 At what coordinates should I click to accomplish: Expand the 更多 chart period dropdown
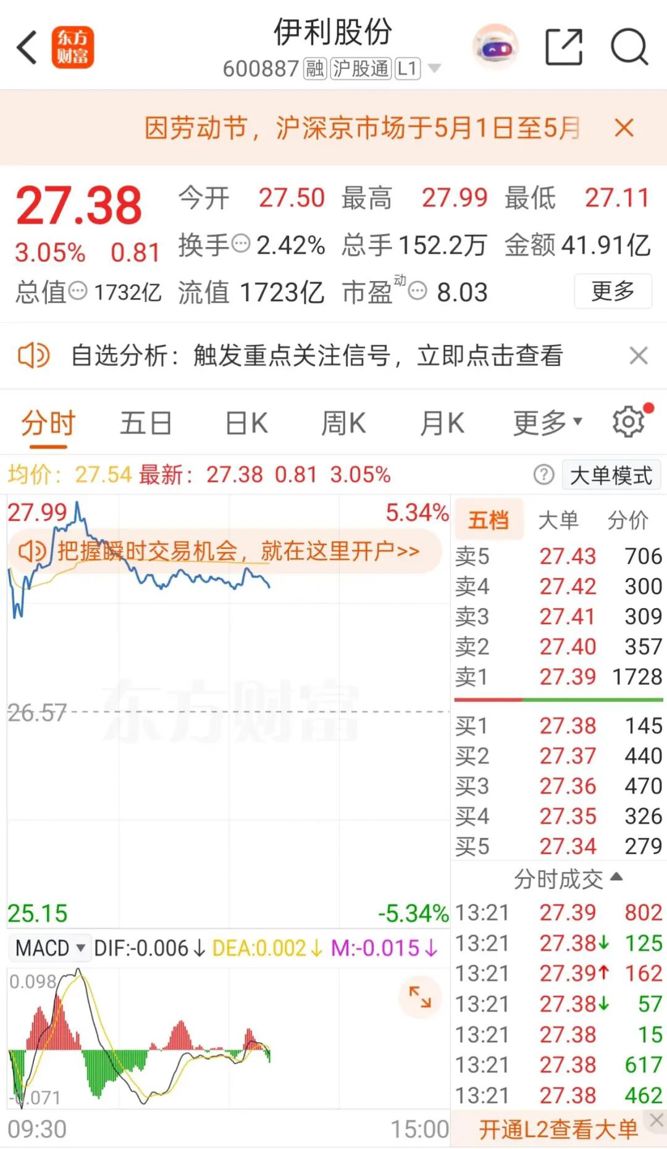[x=547, y=423]
